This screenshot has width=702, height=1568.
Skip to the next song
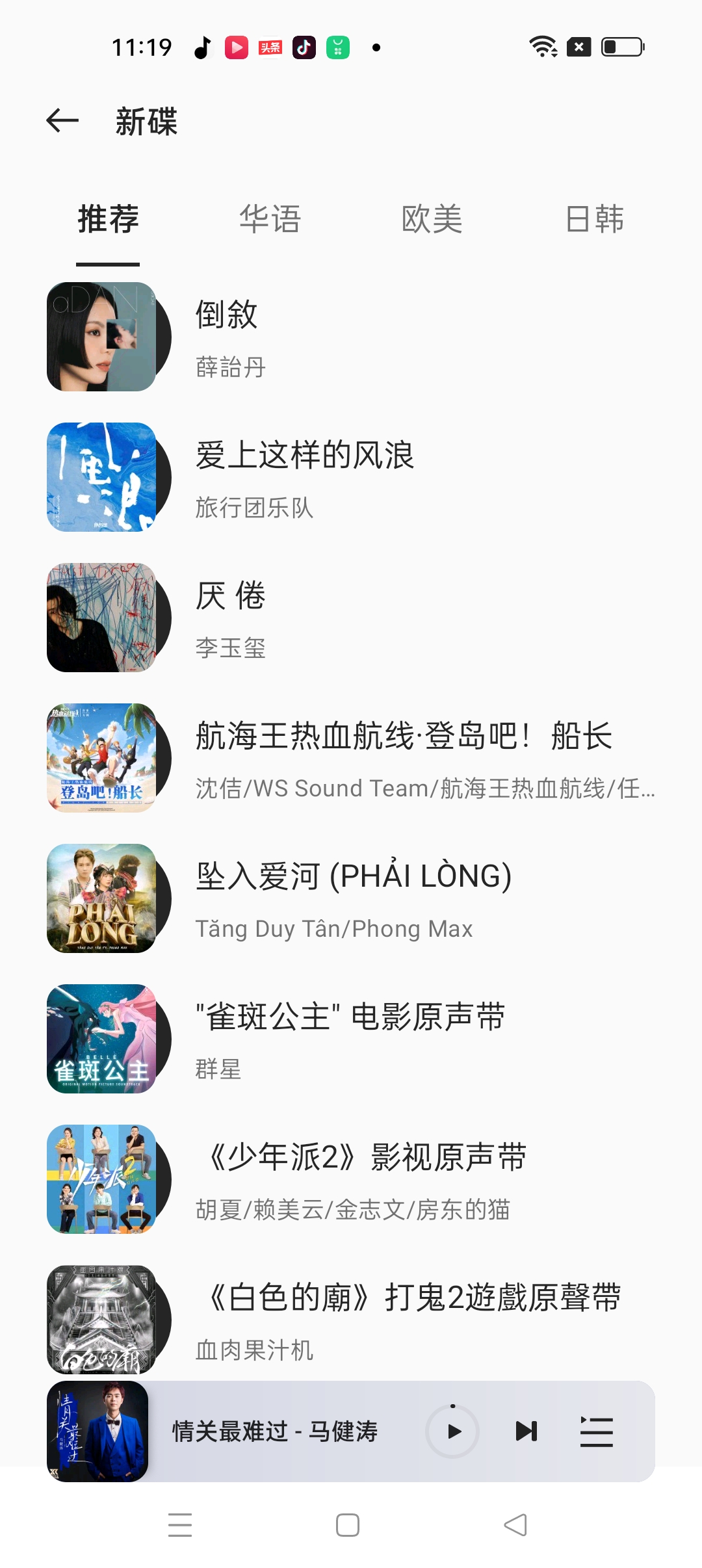(526, 1431)
